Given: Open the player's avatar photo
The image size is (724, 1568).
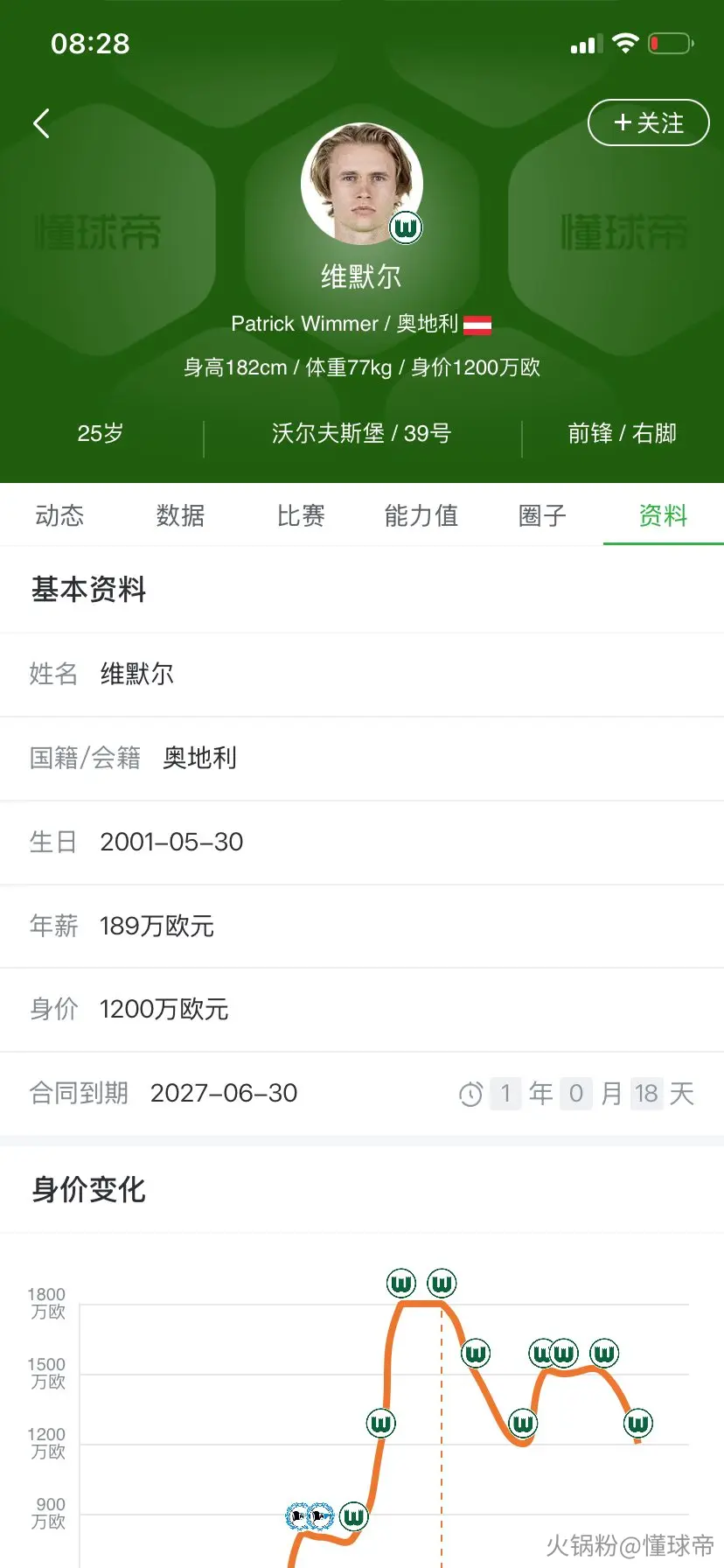Looking at the screenshot, I should point(362,184).
